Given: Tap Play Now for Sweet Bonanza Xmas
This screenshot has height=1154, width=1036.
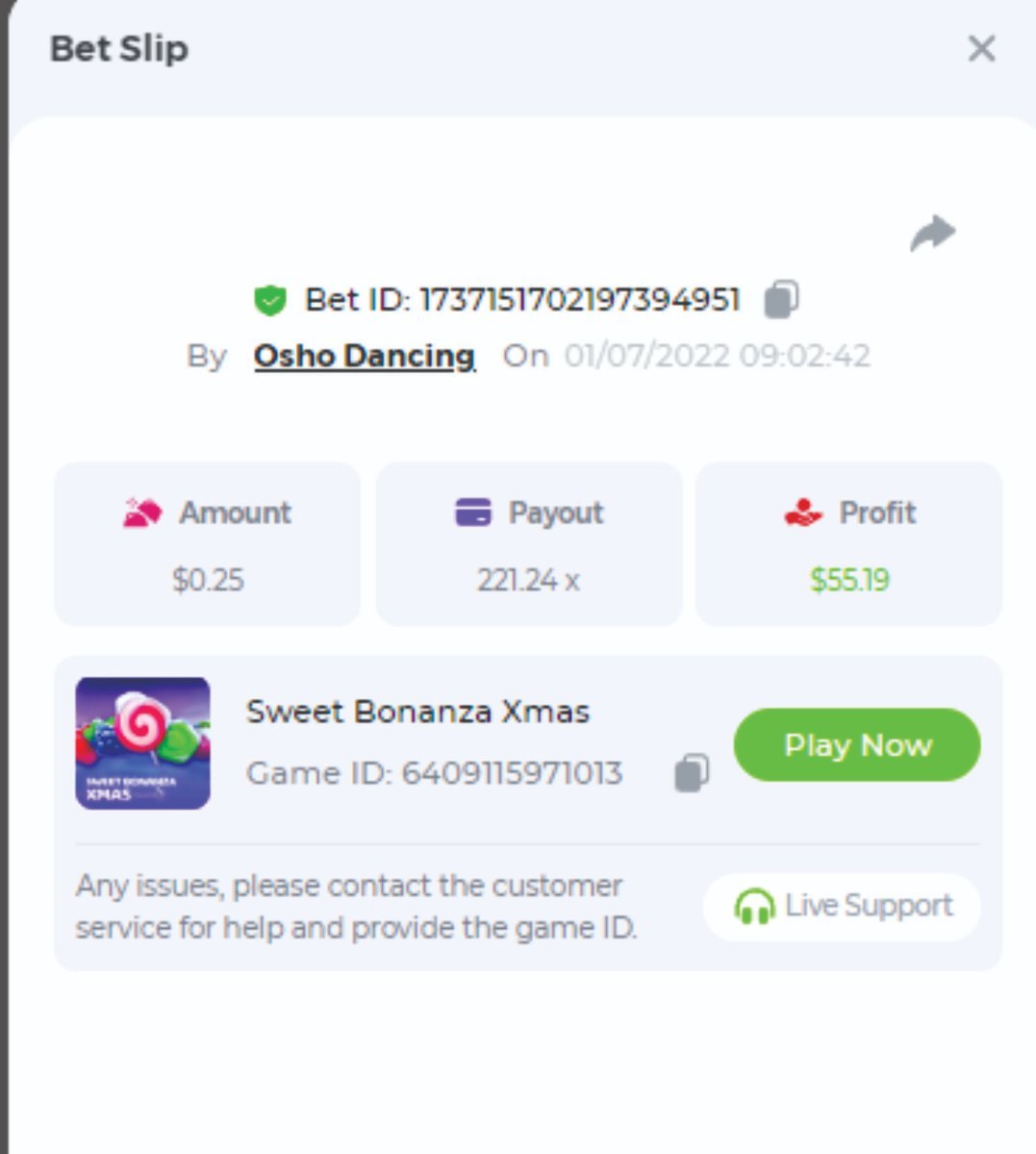Looking at the screenshot, I should coord(856,744).
